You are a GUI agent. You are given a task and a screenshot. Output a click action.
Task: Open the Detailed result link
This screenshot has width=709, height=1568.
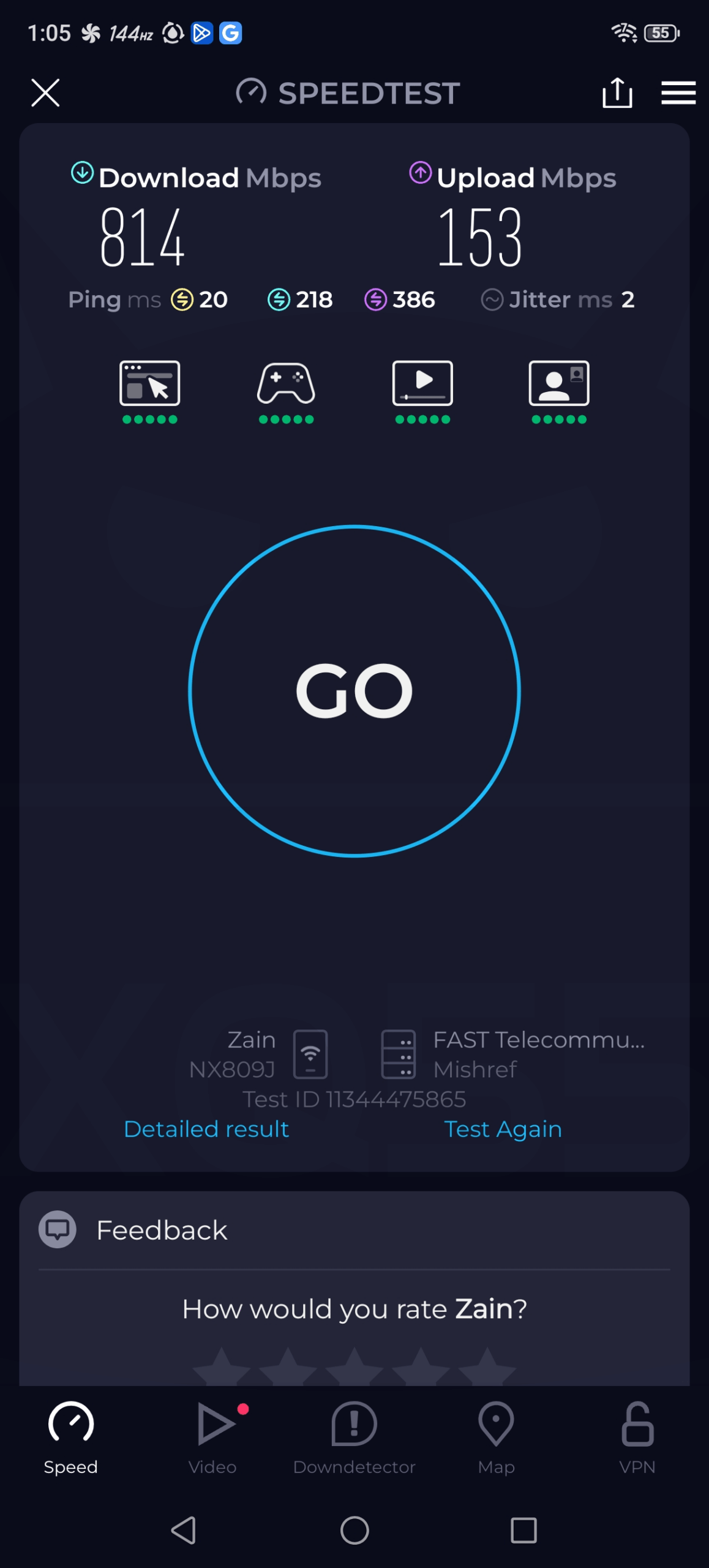(206, 1129)
